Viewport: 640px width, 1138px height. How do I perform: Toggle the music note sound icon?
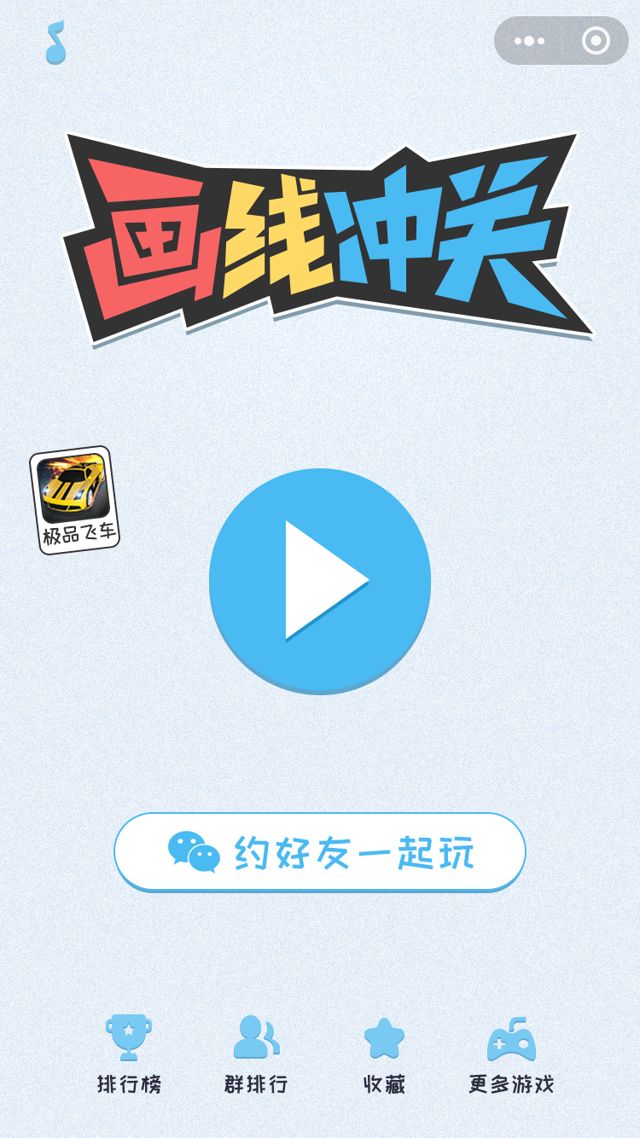pos(55,42)
